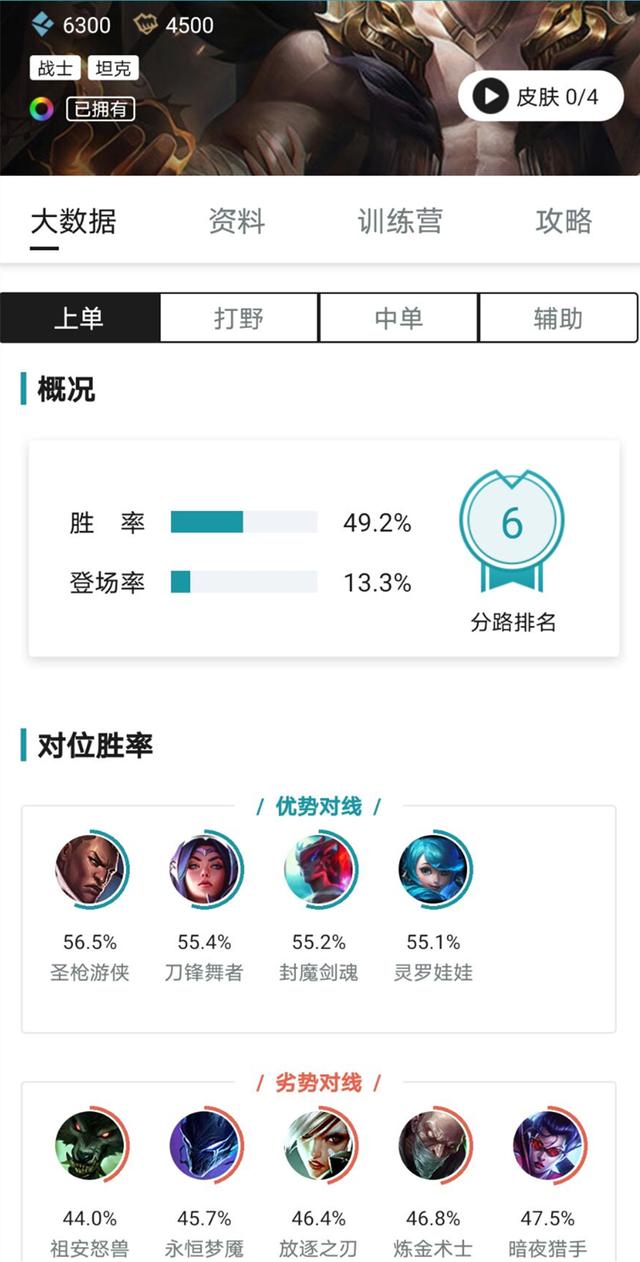Image resolution: width=640 pixels, height=1262 pixels.
Task: Open the 训练营 tab
Action: pos(399,221)
